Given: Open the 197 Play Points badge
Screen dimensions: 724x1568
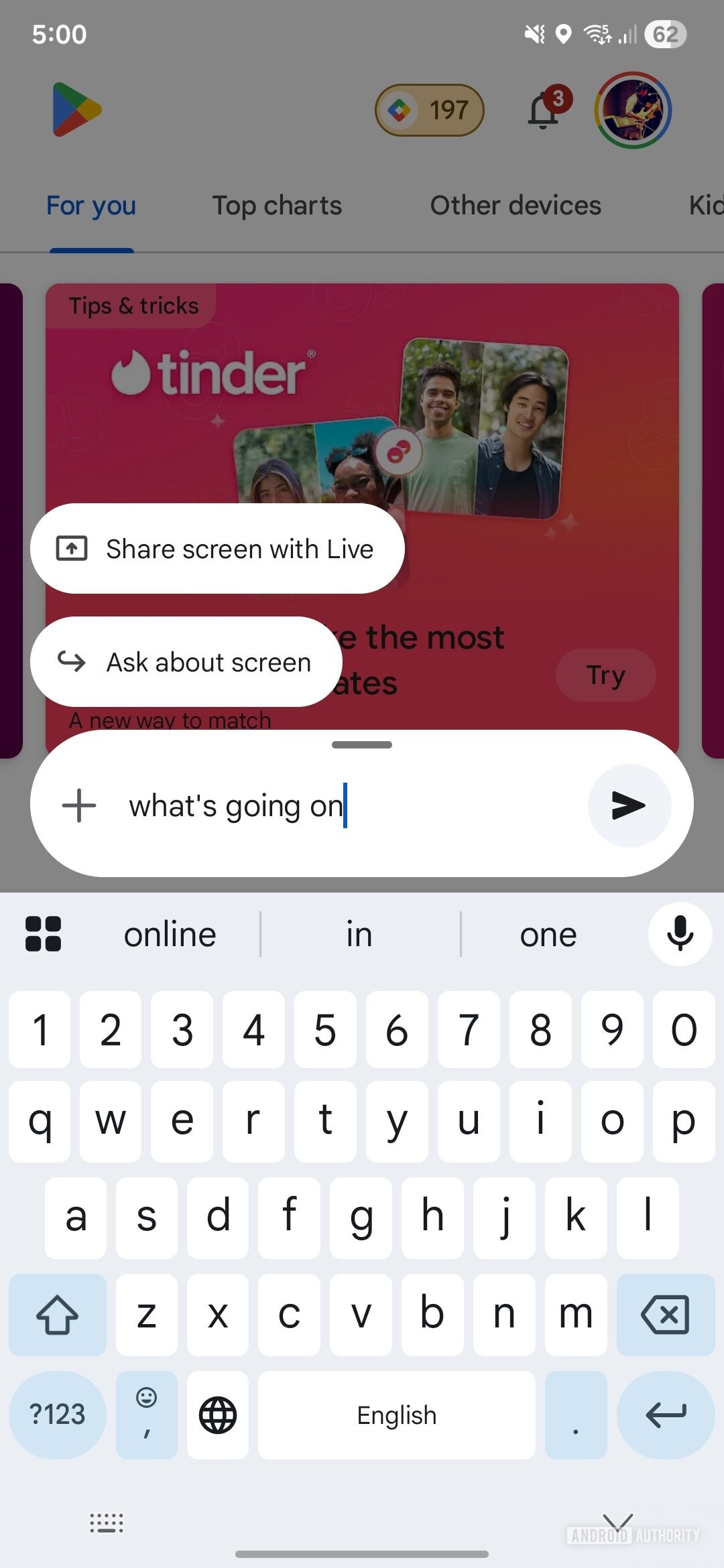Looking at the screenshot, I should [430, 111].
